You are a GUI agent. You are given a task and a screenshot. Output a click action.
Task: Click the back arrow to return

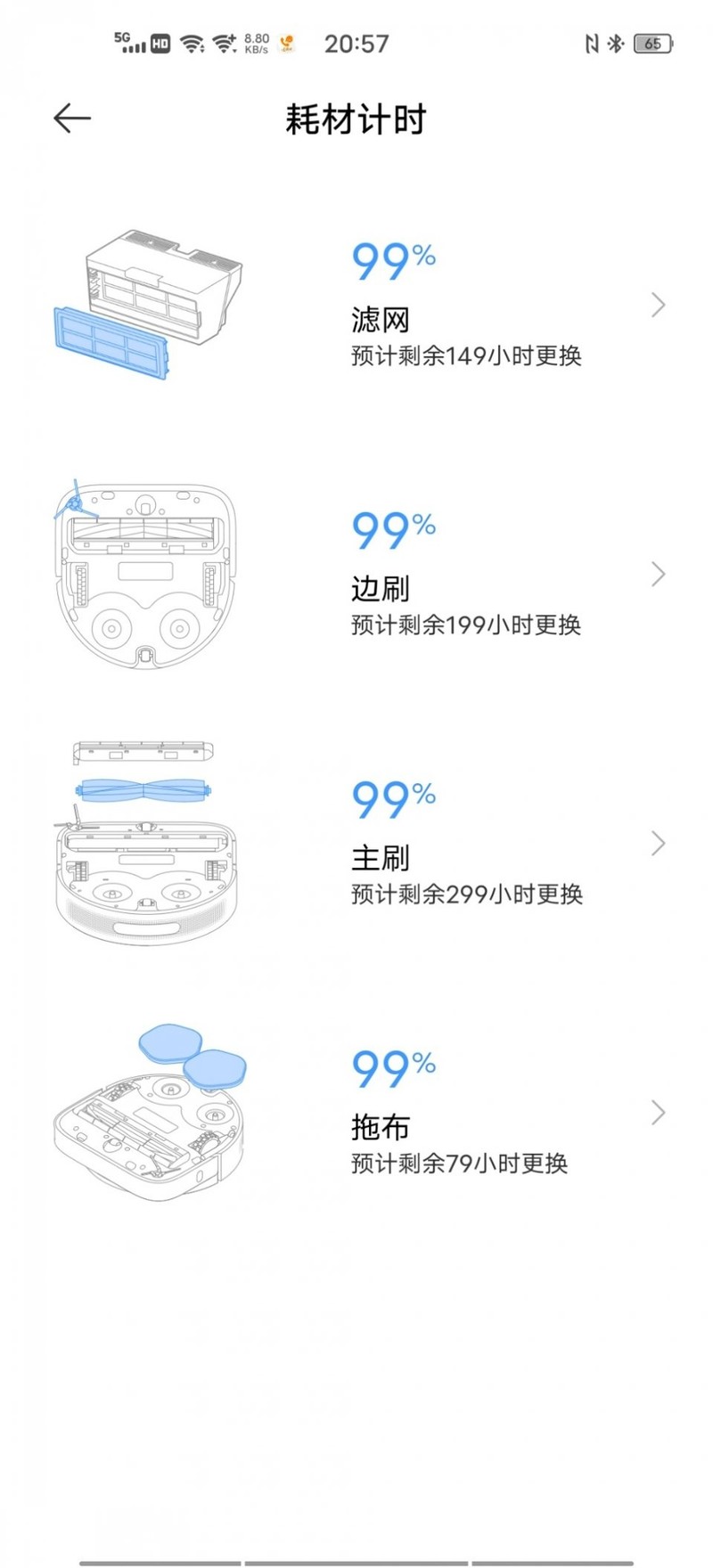71,118
